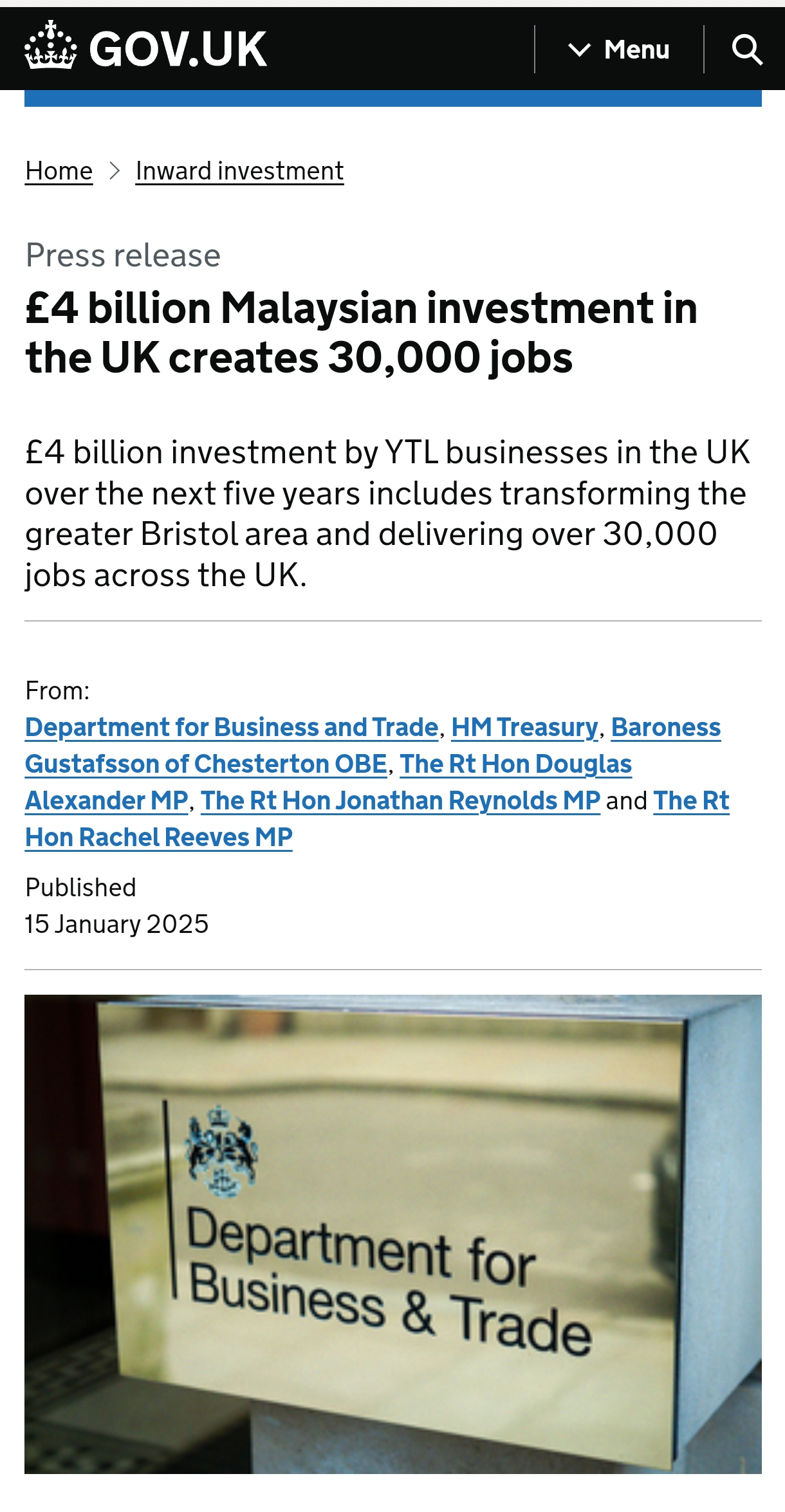Screen dimensions: 785x1512
Task: Open the GOV.UK homepage logo
Action: (x=146, y=48)
